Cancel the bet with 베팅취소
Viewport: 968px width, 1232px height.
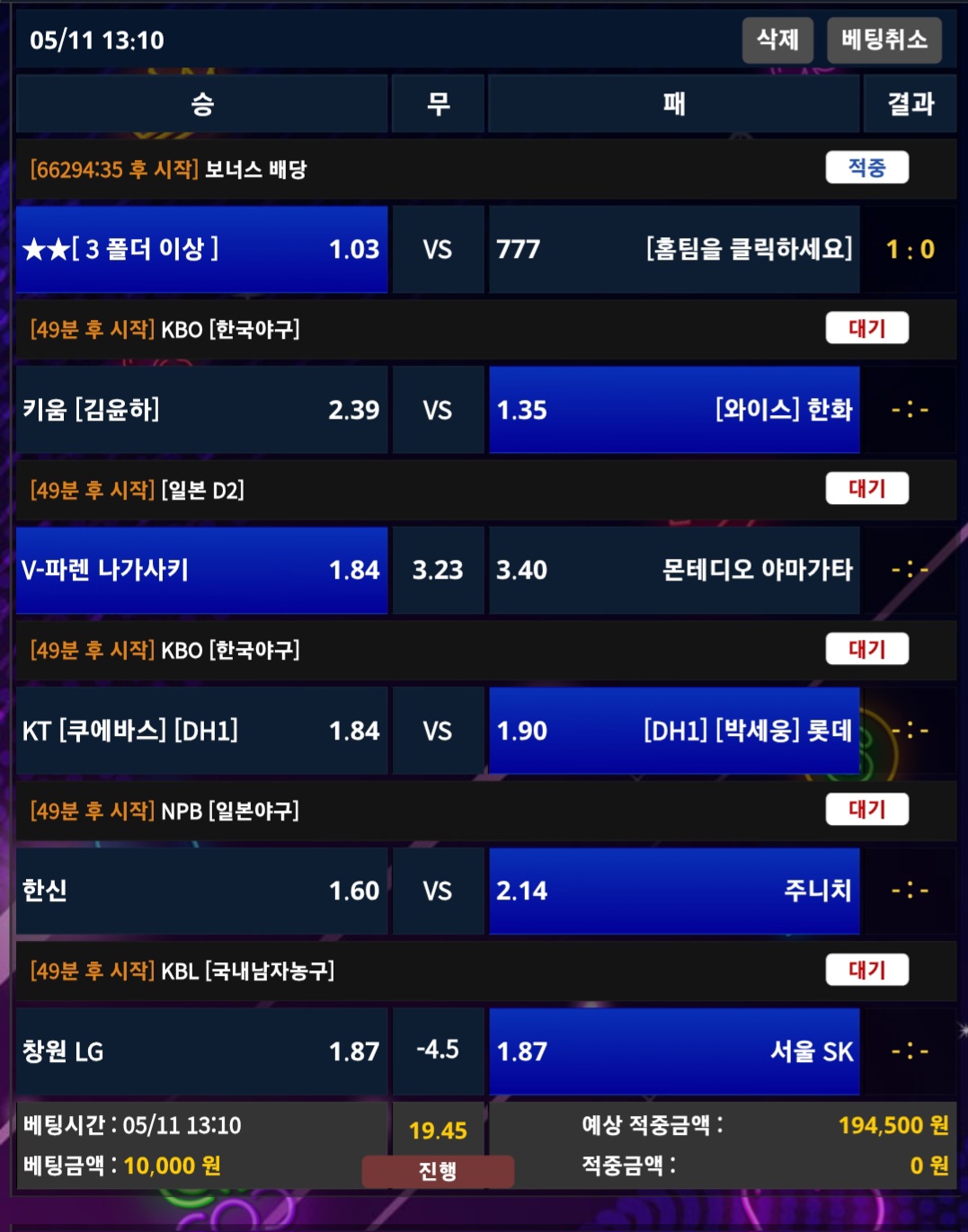pyautogui.click(x=884, y=40)
